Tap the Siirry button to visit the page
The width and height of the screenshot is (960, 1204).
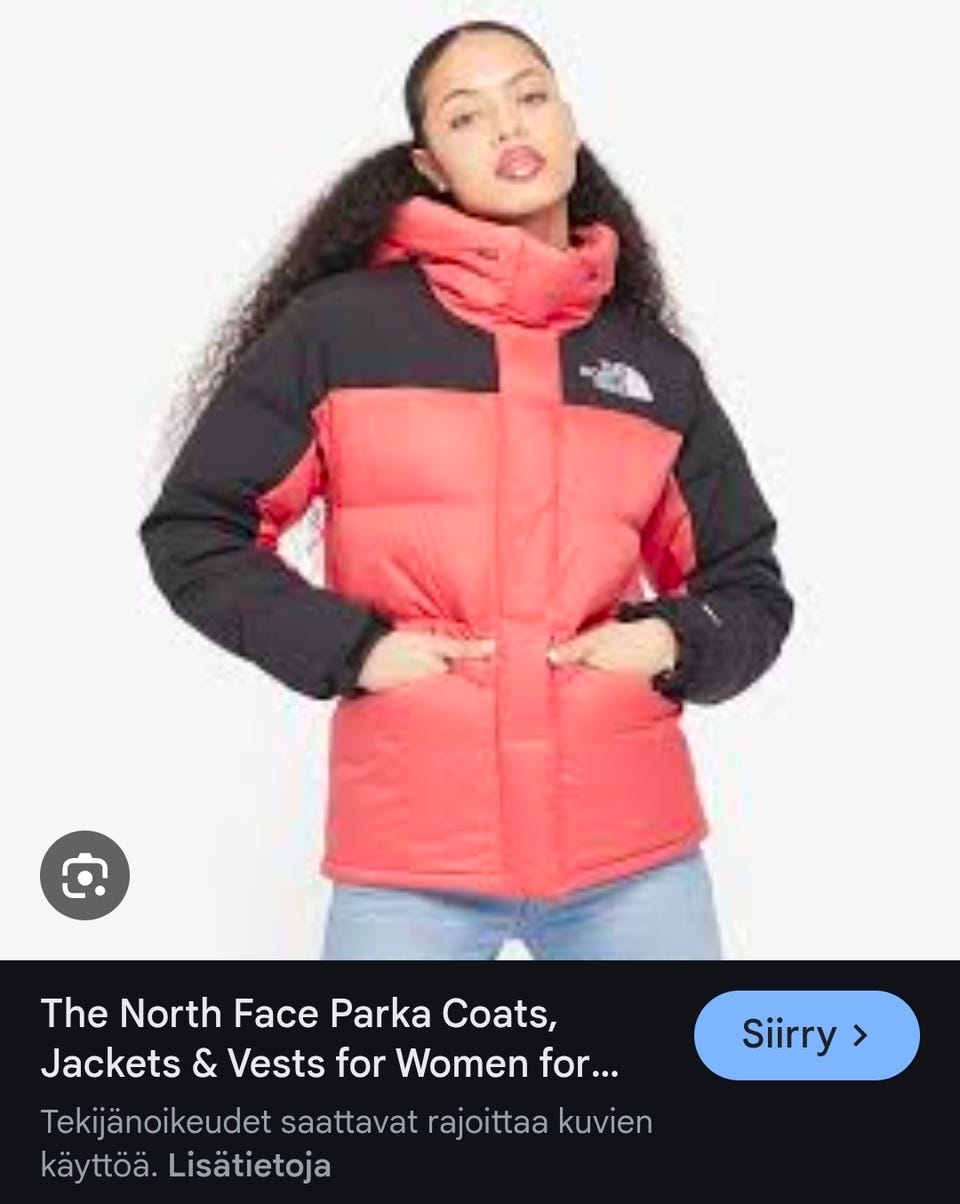click(x=806, y=1035)
